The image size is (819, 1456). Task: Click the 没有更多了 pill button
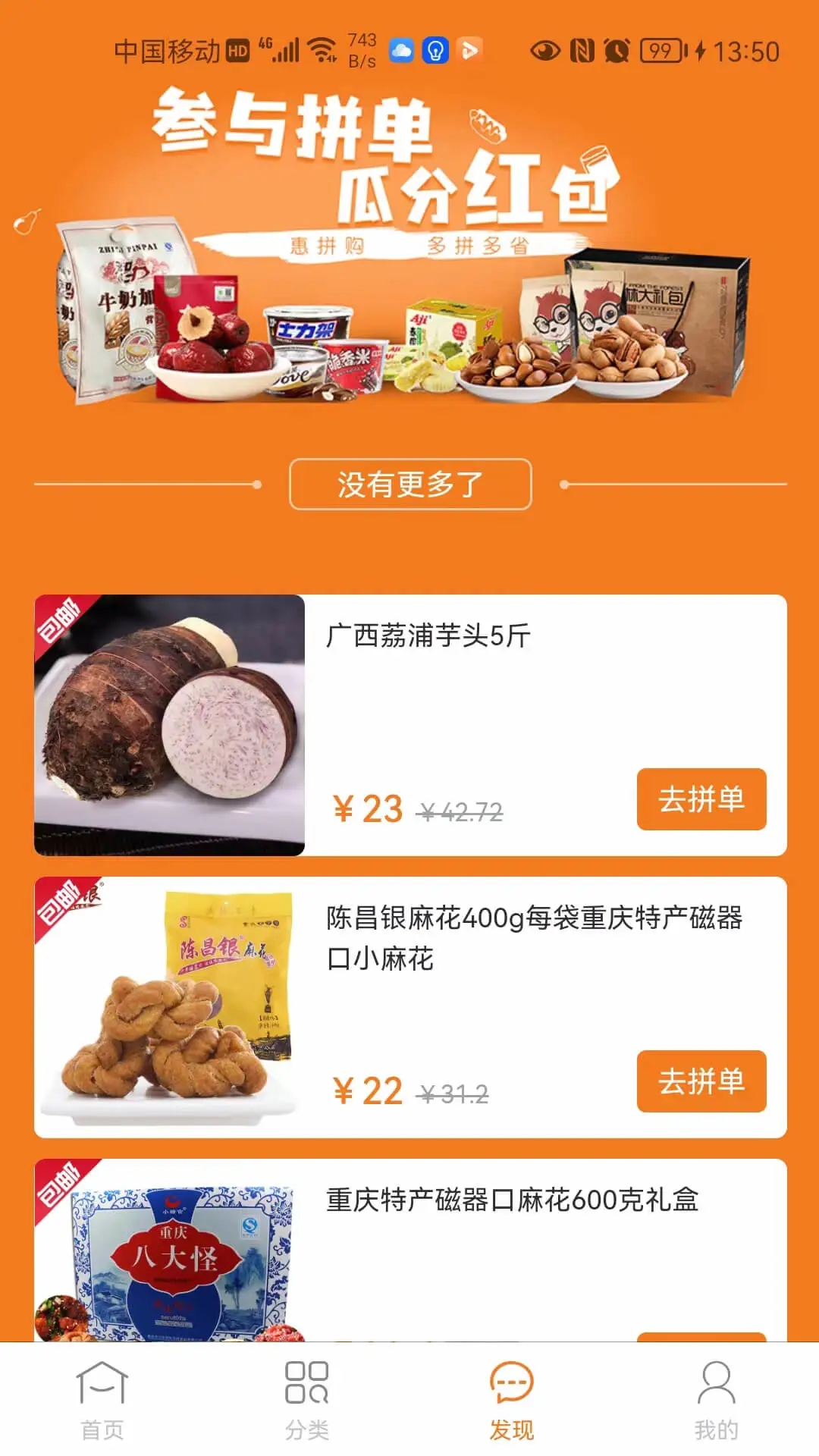(409, 482)
